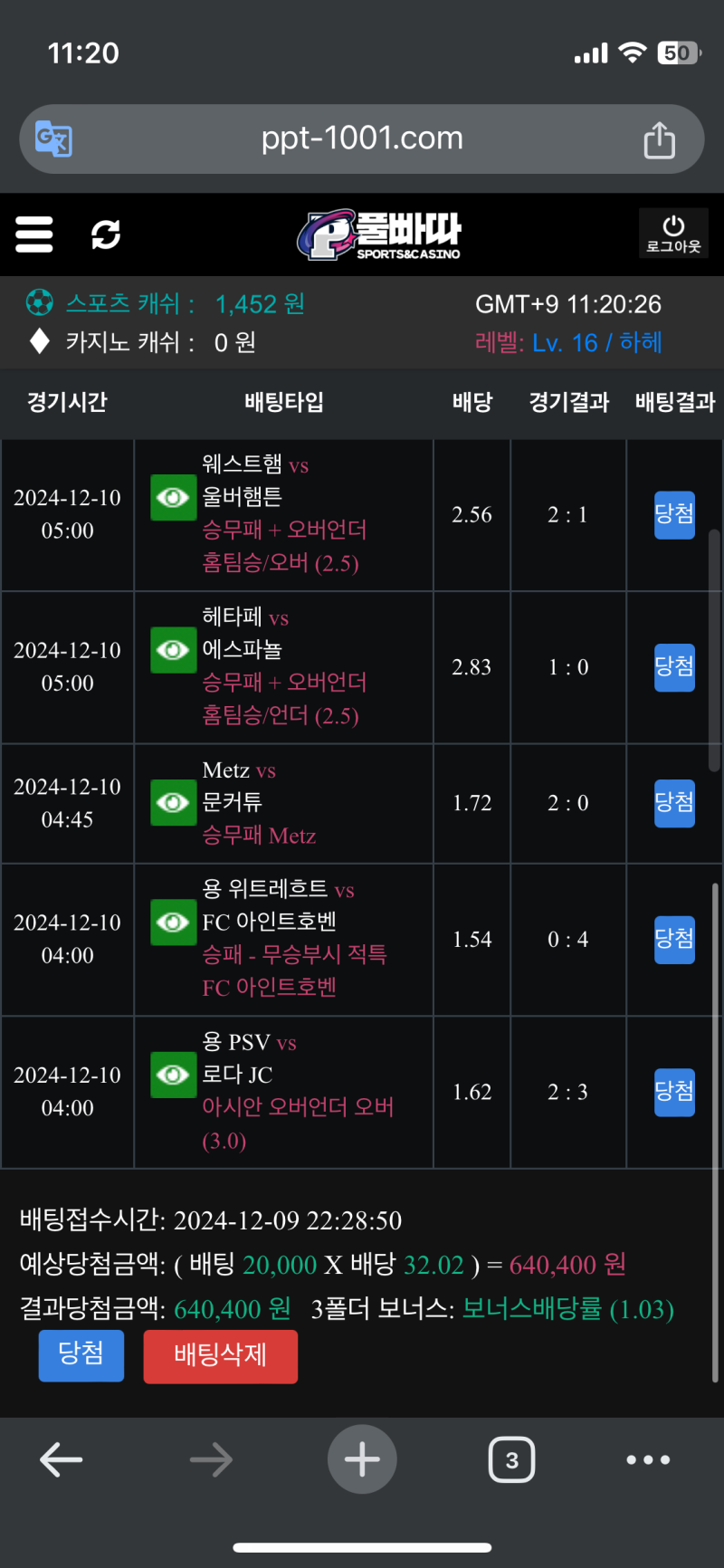Tap the refresh icon in the header
The height and width of the screenshot is (1568, 724).
coord(106,234)
